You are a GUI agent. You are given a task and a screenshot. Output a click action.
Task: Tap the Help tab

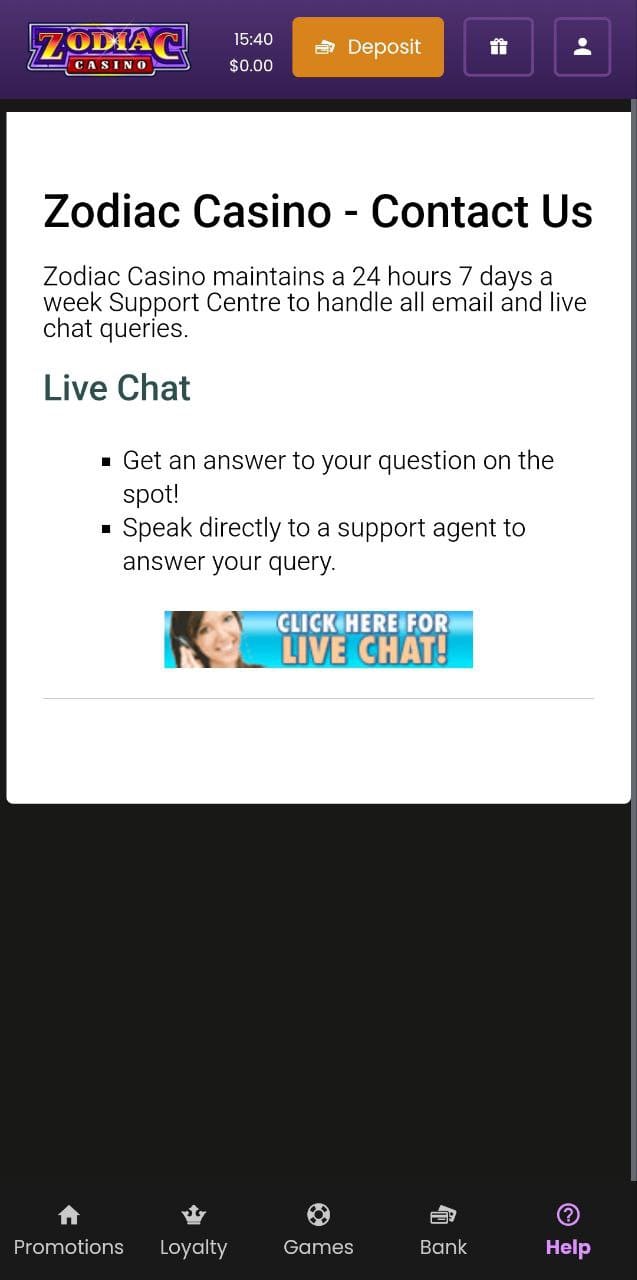point(567,1231)
